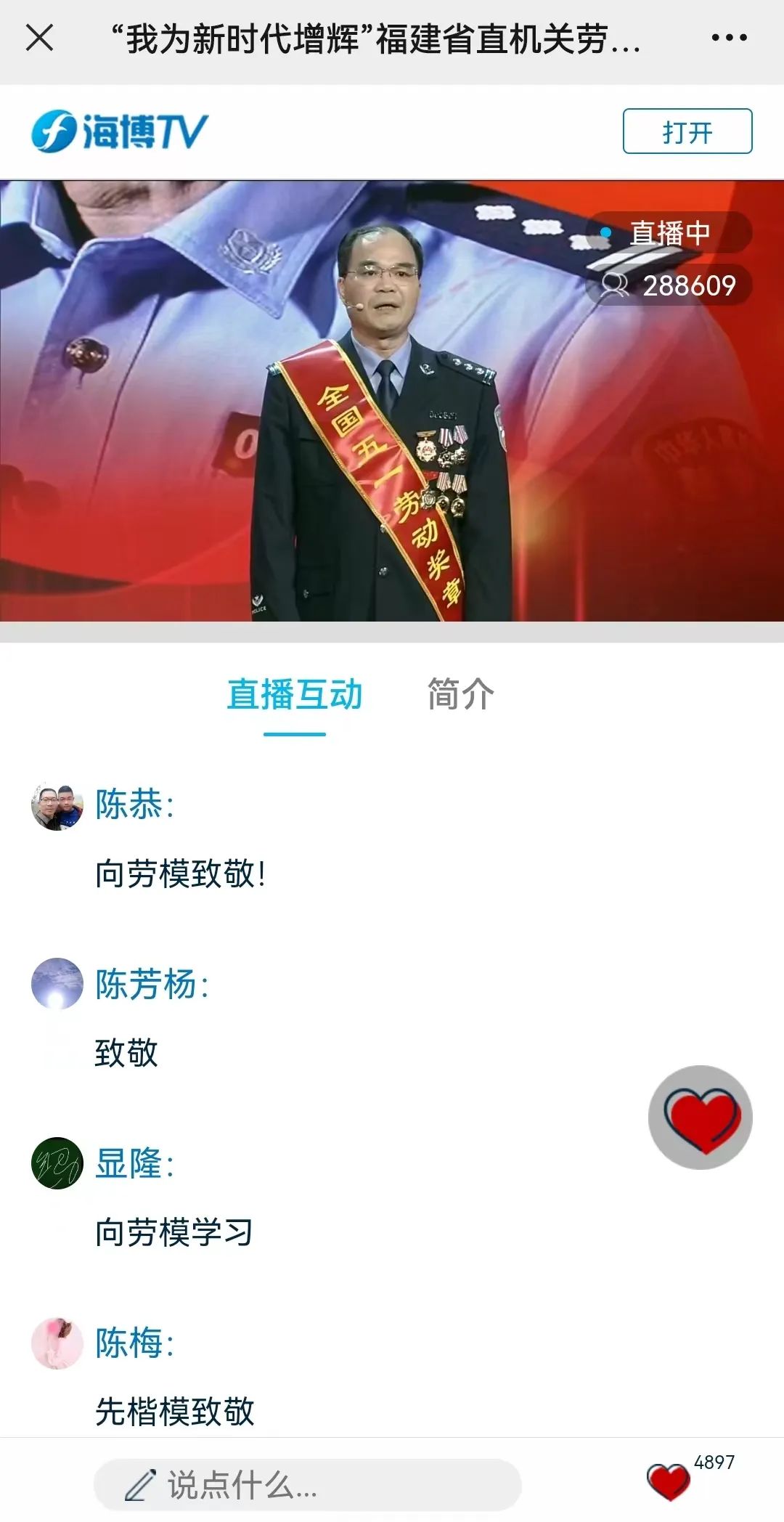Open the 说点什么 comment input field

[308, 1485]
